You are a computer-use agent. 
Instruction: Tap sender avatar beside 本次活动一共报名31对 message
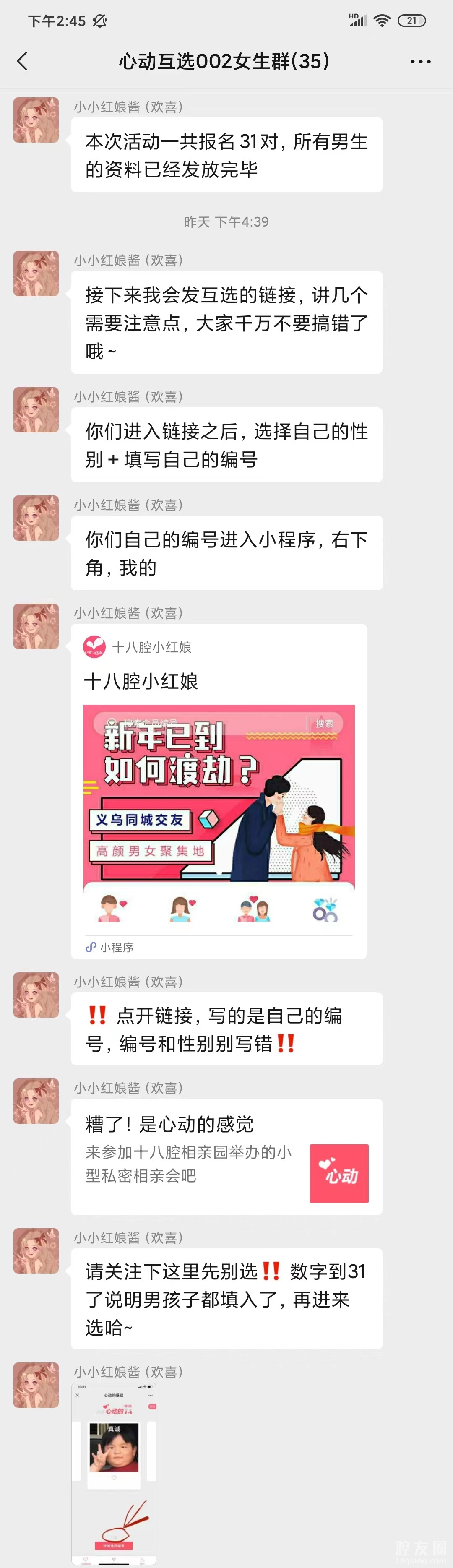pyautogui.click(x=36, y=120)
